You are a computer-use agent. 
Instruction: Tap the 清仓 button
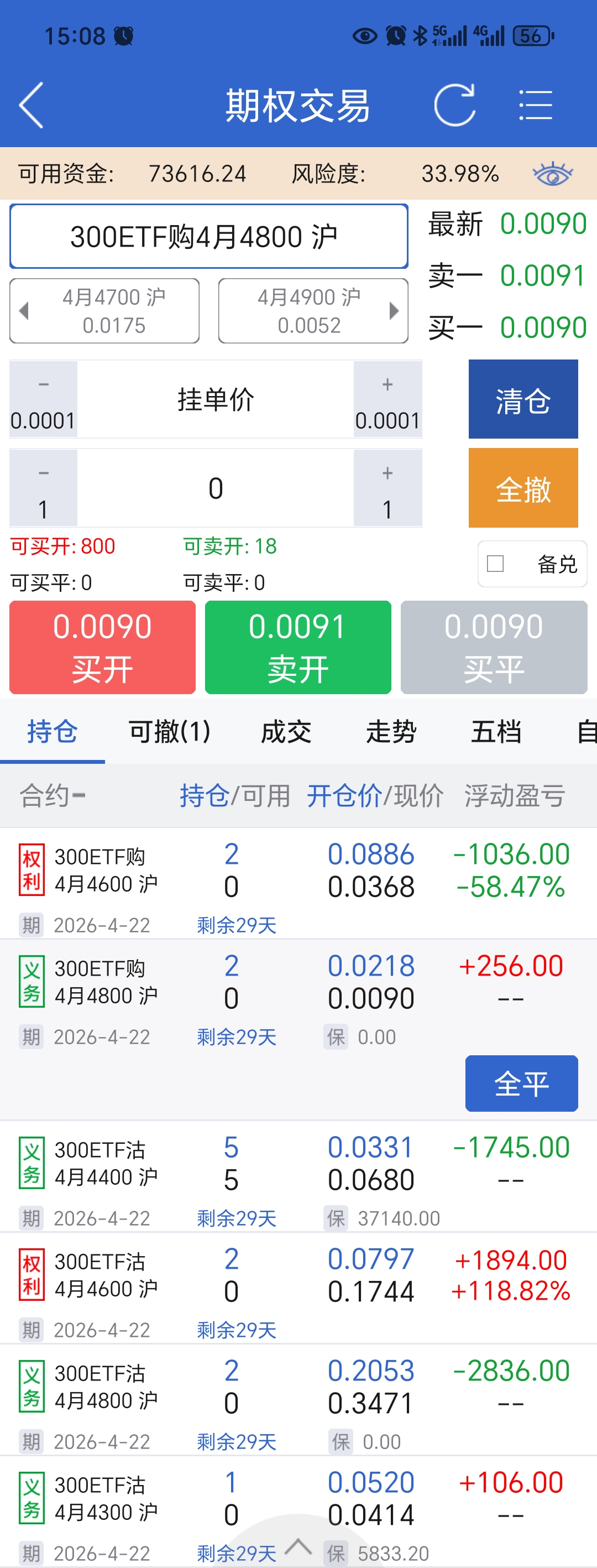click(x=523, y=399)
